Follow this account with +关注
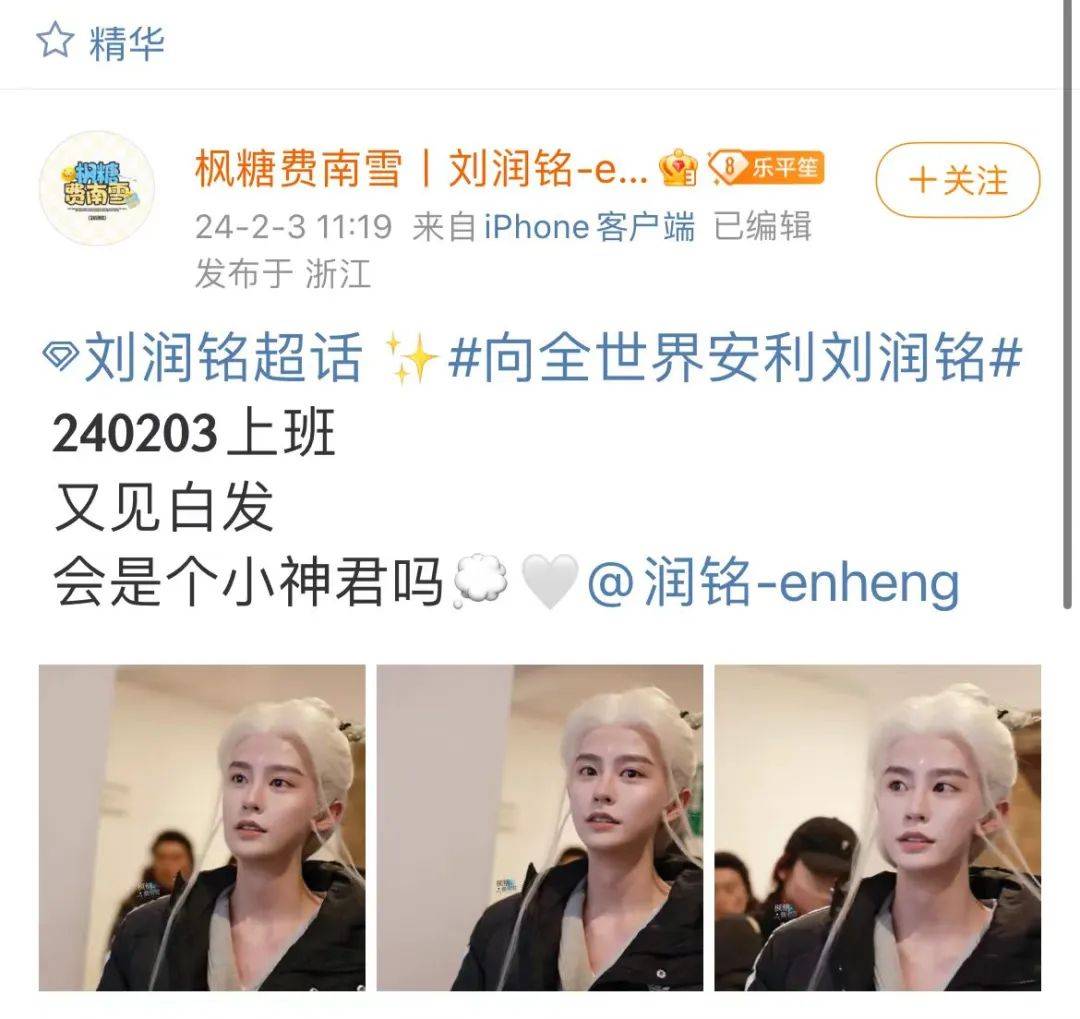 [957, 181]
